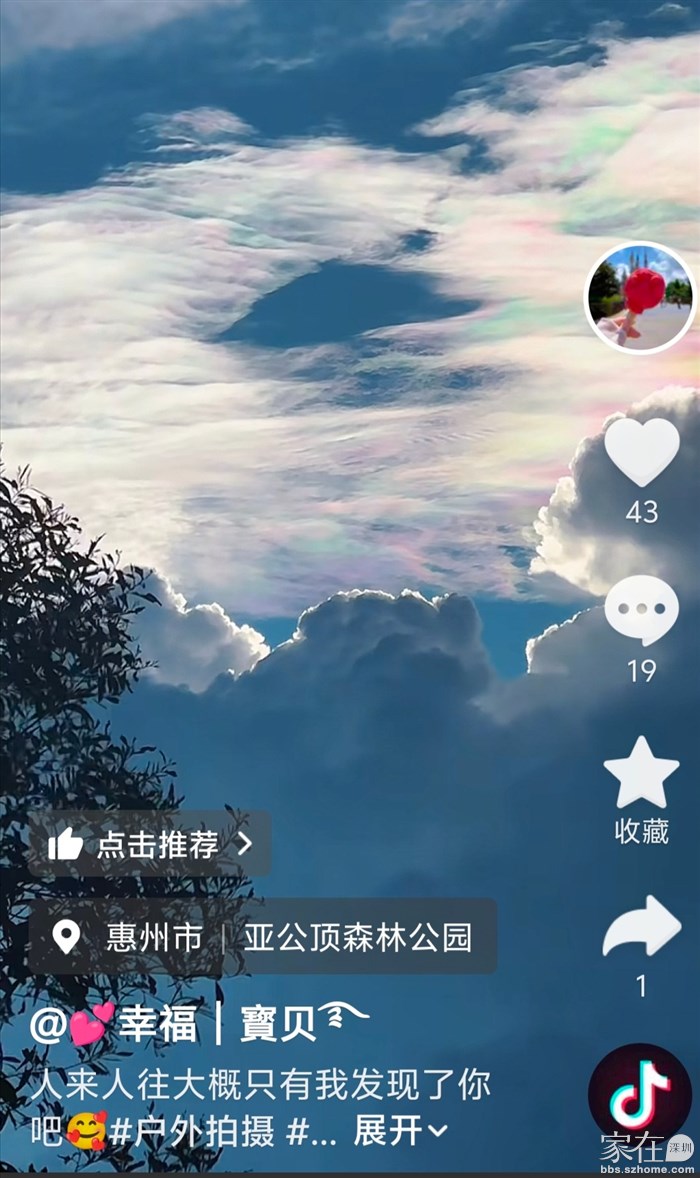Open the spinning music disc
Viewport: 700px width, 1178px height.
(640, 1094)
